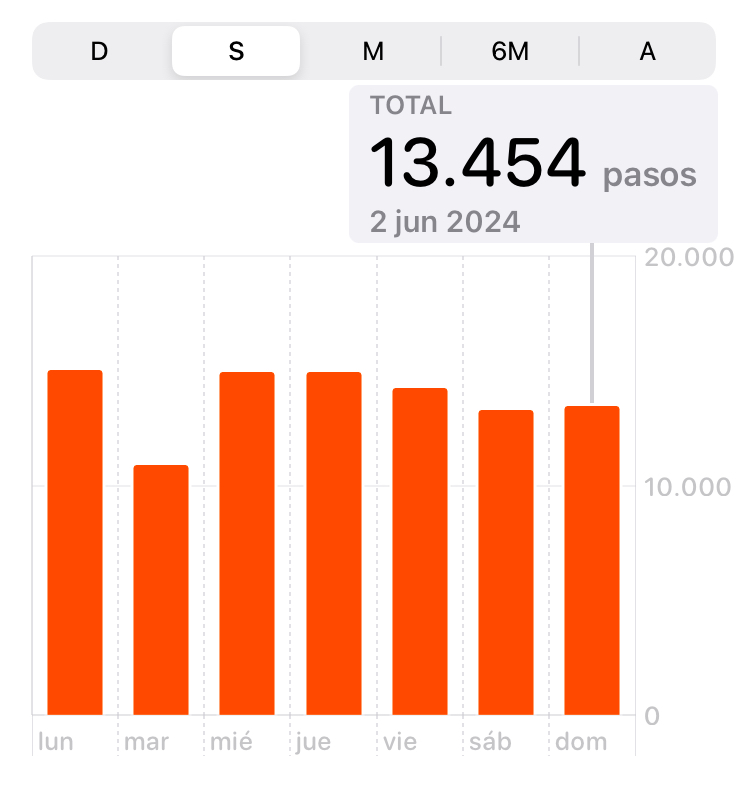View steps for the jue bar
This screenshot has height=811, width=750.
(334, 544)
